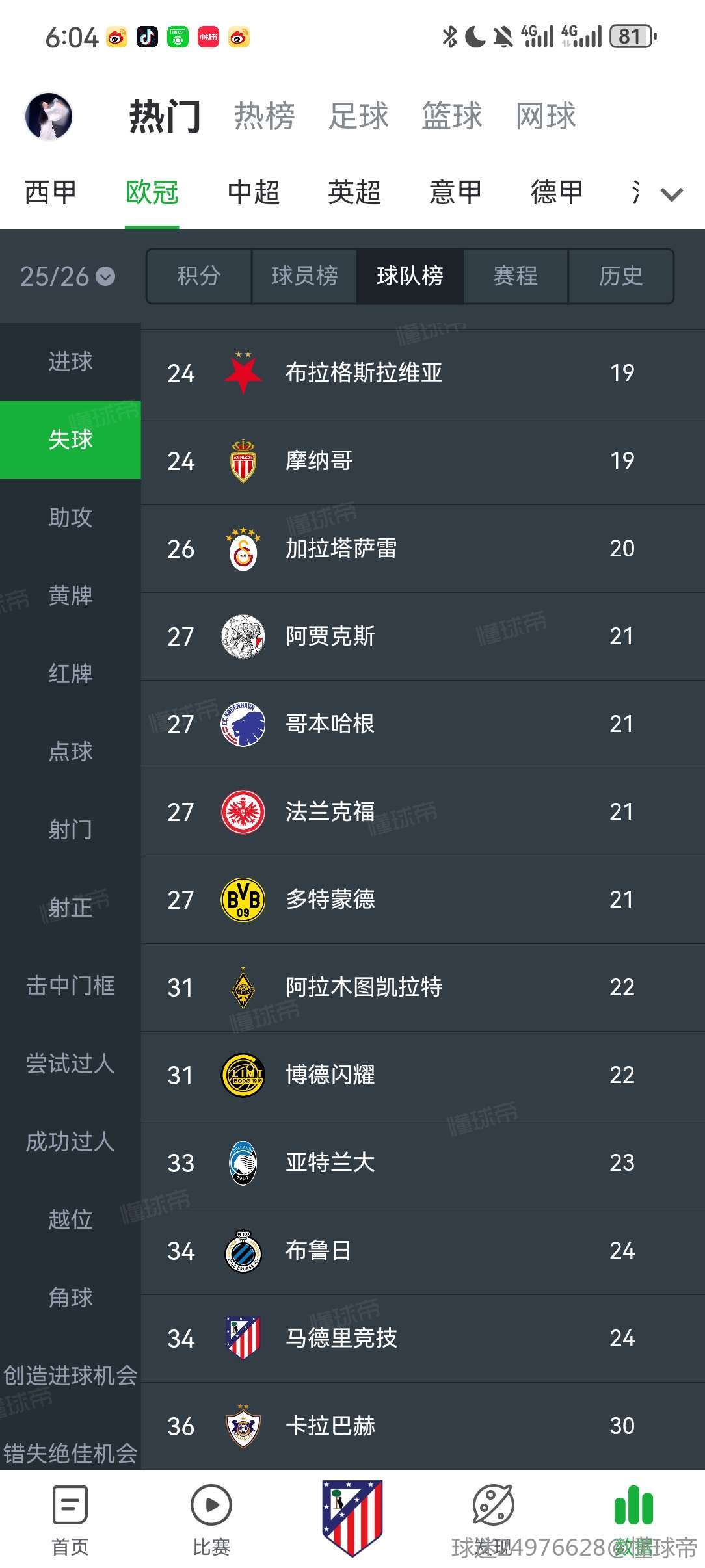705x1568 pixels.
Task: Open the profile avatar
Action: (x=49, y=116)
